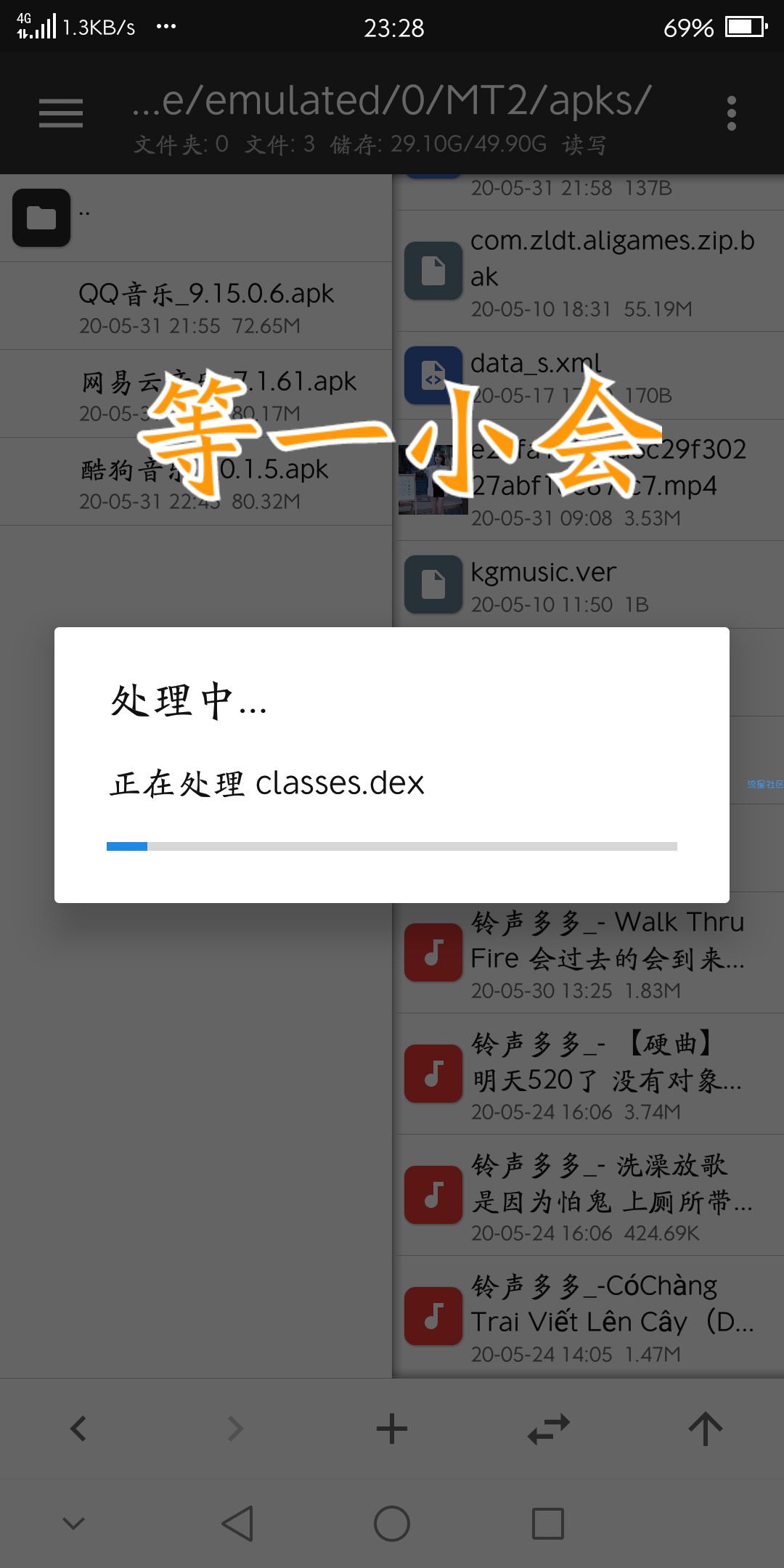Open the CóChàng Trai Viết Lên Cây ringtone
Screen dimensions: 784x1568
click(588, 1317)
